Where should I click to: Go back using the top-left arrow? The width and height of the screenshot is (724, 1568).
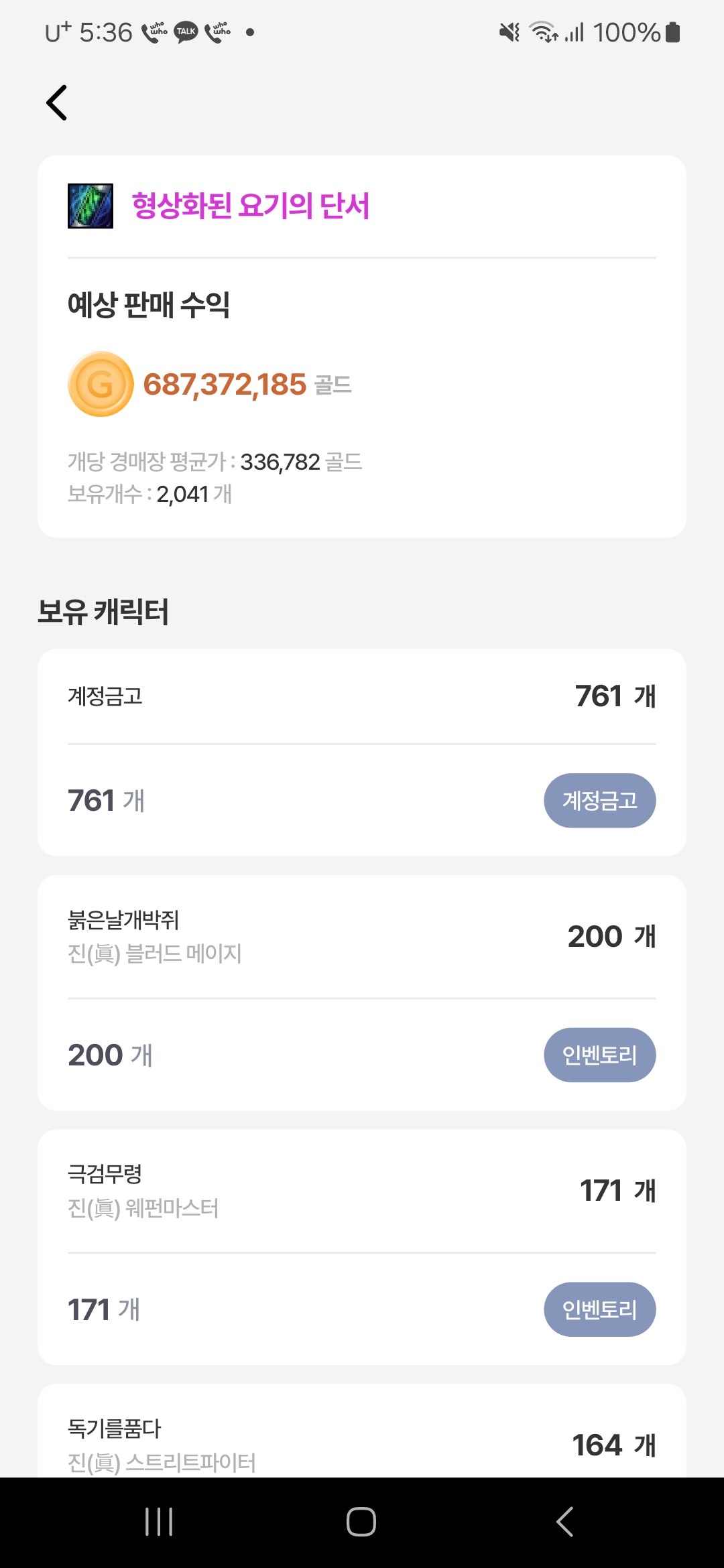pos(57,103)
